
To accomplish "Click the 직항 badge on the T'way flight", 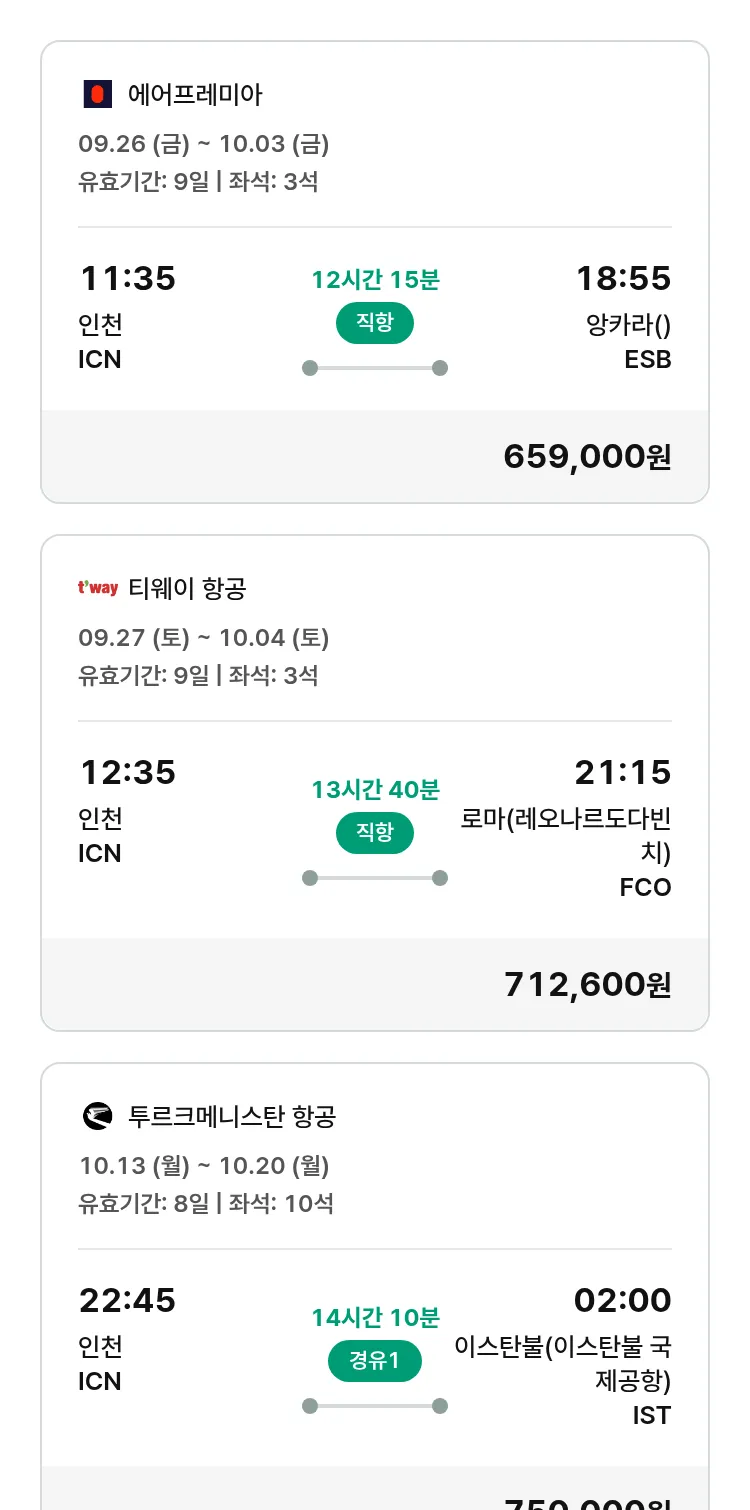I will click(x=374, y=832).
